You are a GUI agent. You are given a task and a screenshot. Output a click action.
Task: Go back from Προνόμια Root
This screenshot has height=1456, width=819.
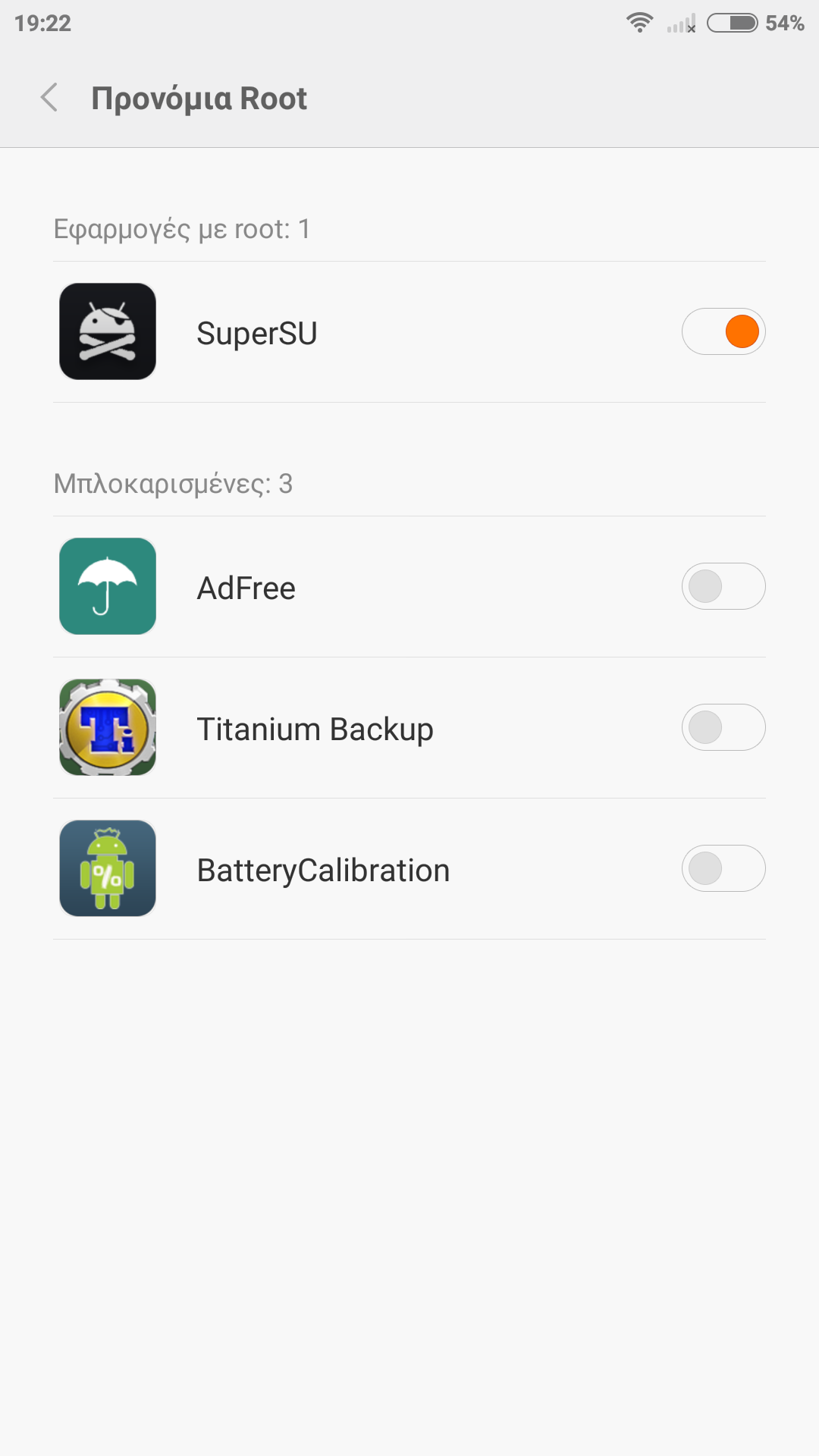pyautogui.click(x=50, y=98)
